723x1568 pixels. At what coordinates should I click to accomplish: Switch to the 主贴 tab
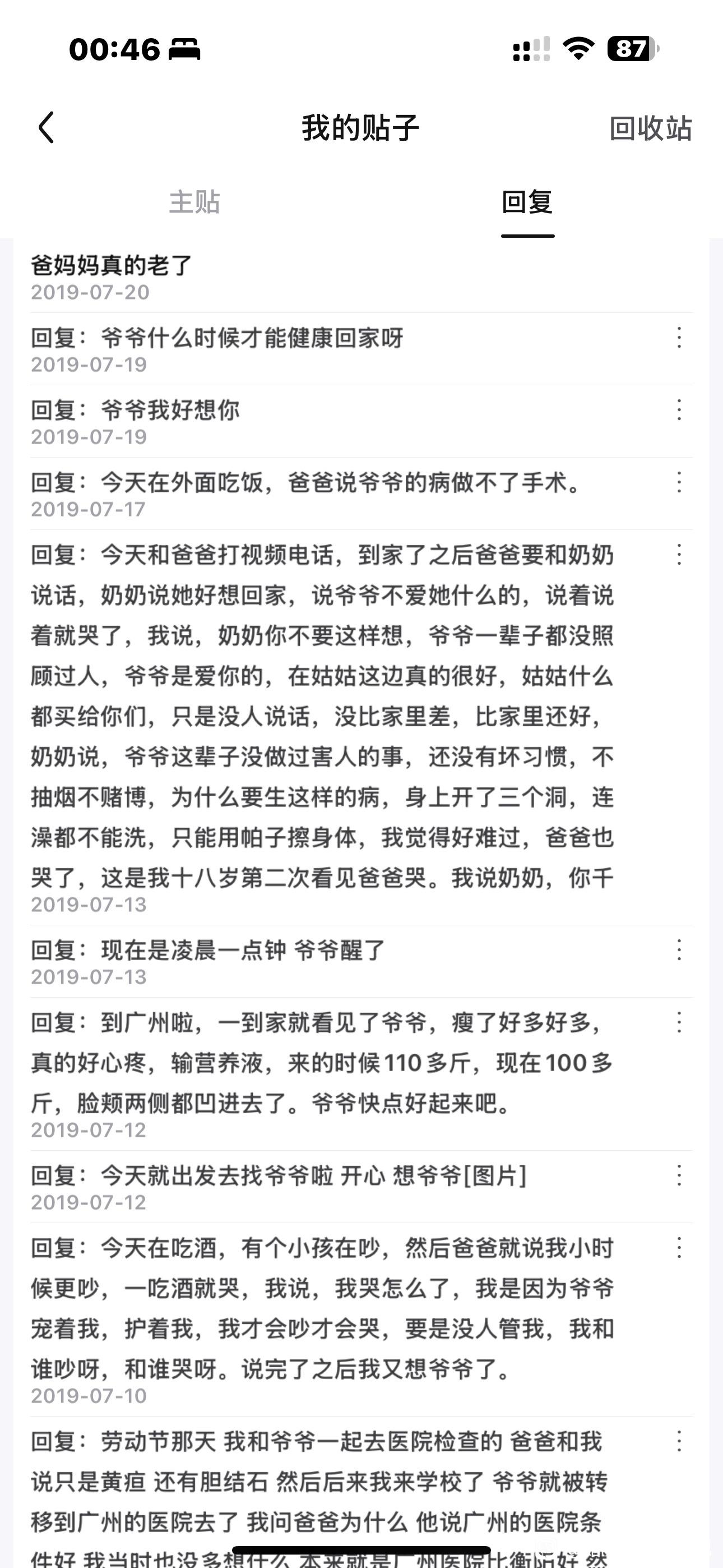click(194, 202)
